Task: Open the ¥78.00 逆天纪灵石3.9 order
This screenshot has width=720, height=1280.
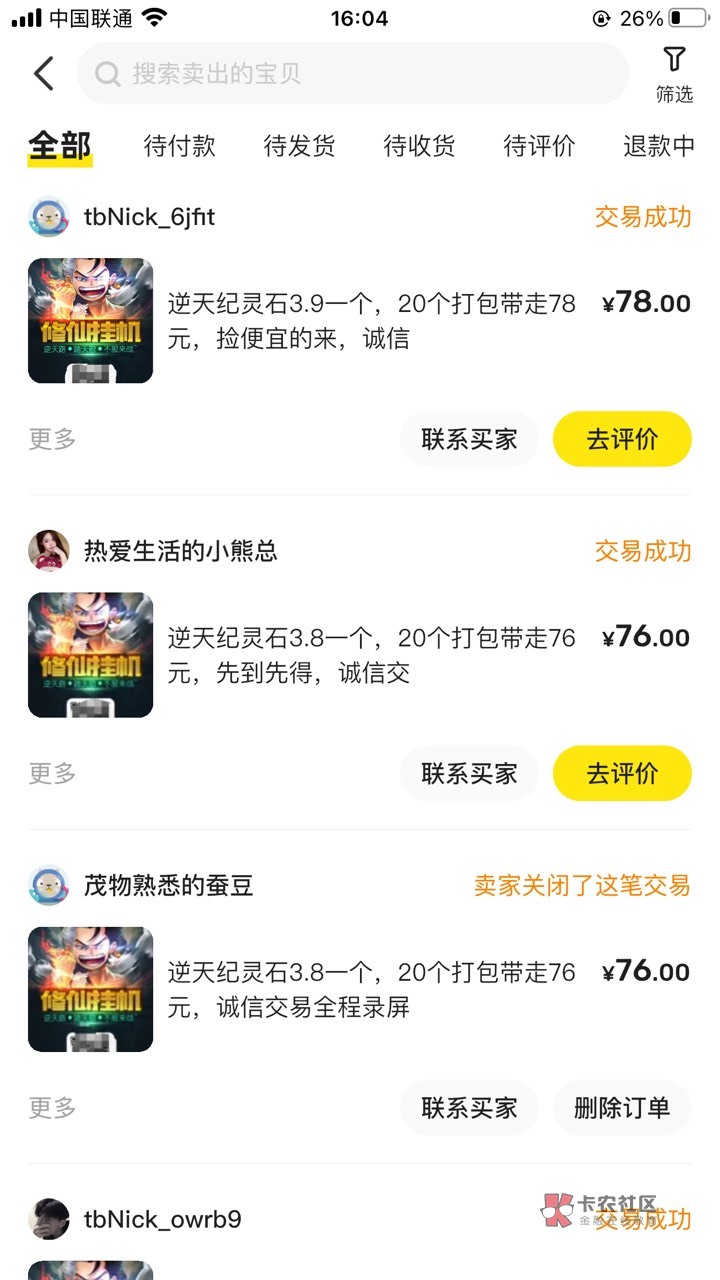Action: (372, 321)
